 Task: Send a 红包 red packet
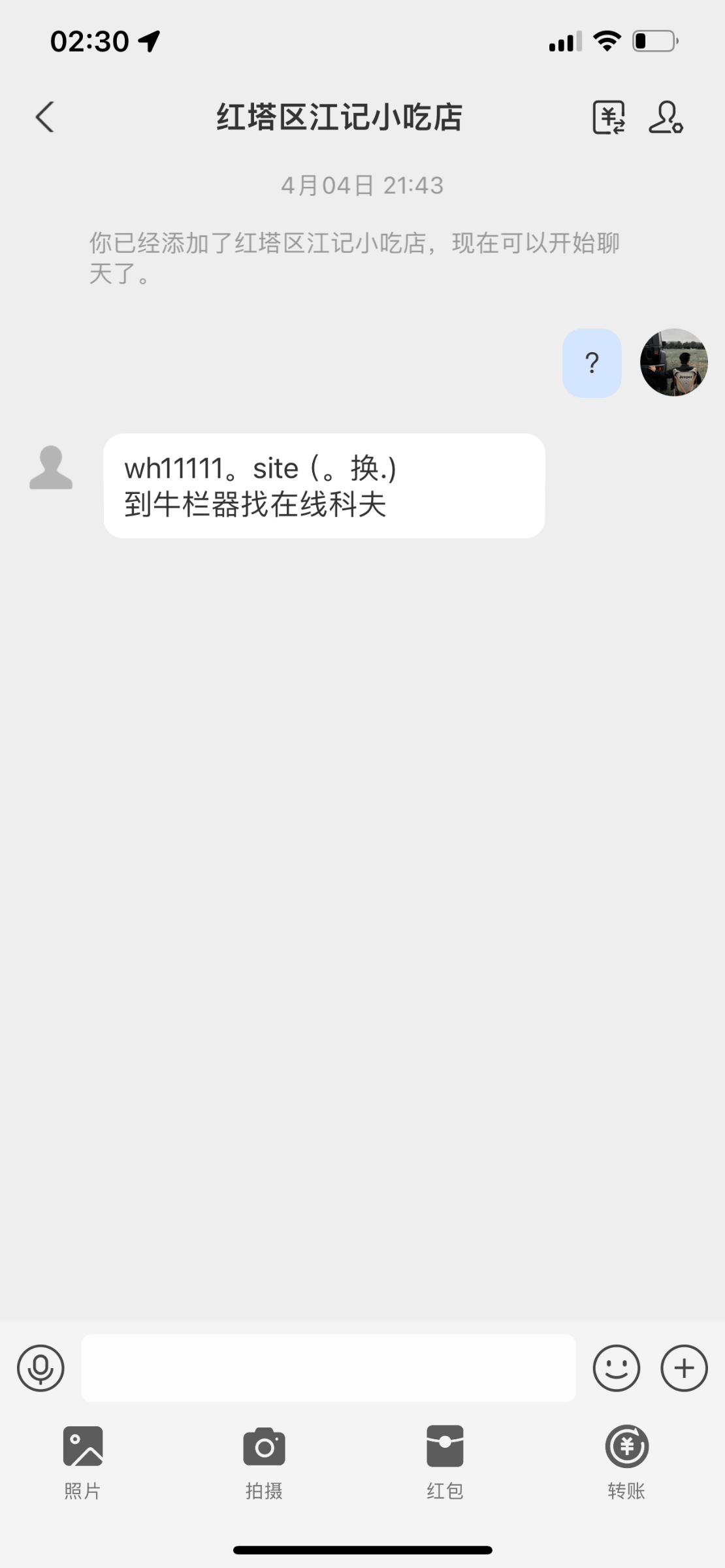(445, 1460)
